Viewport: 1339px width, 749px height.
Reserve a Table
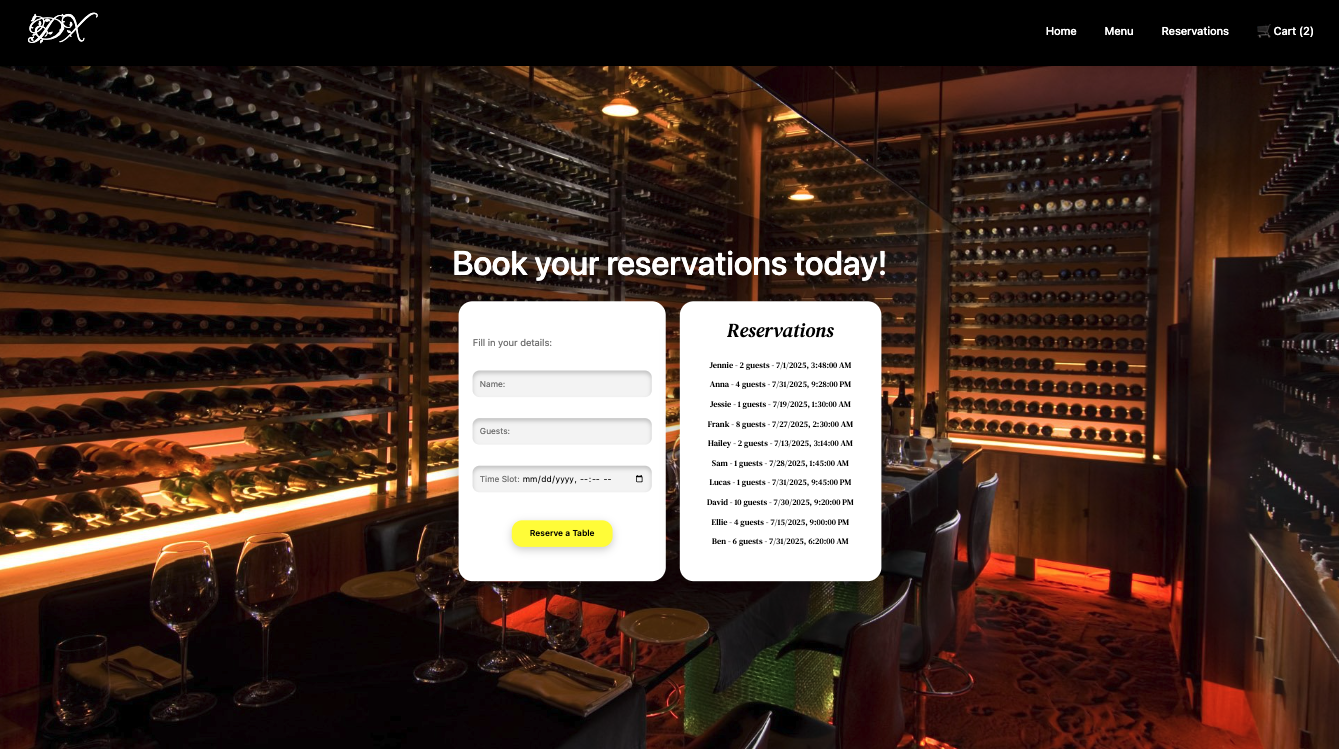[561, 533]
